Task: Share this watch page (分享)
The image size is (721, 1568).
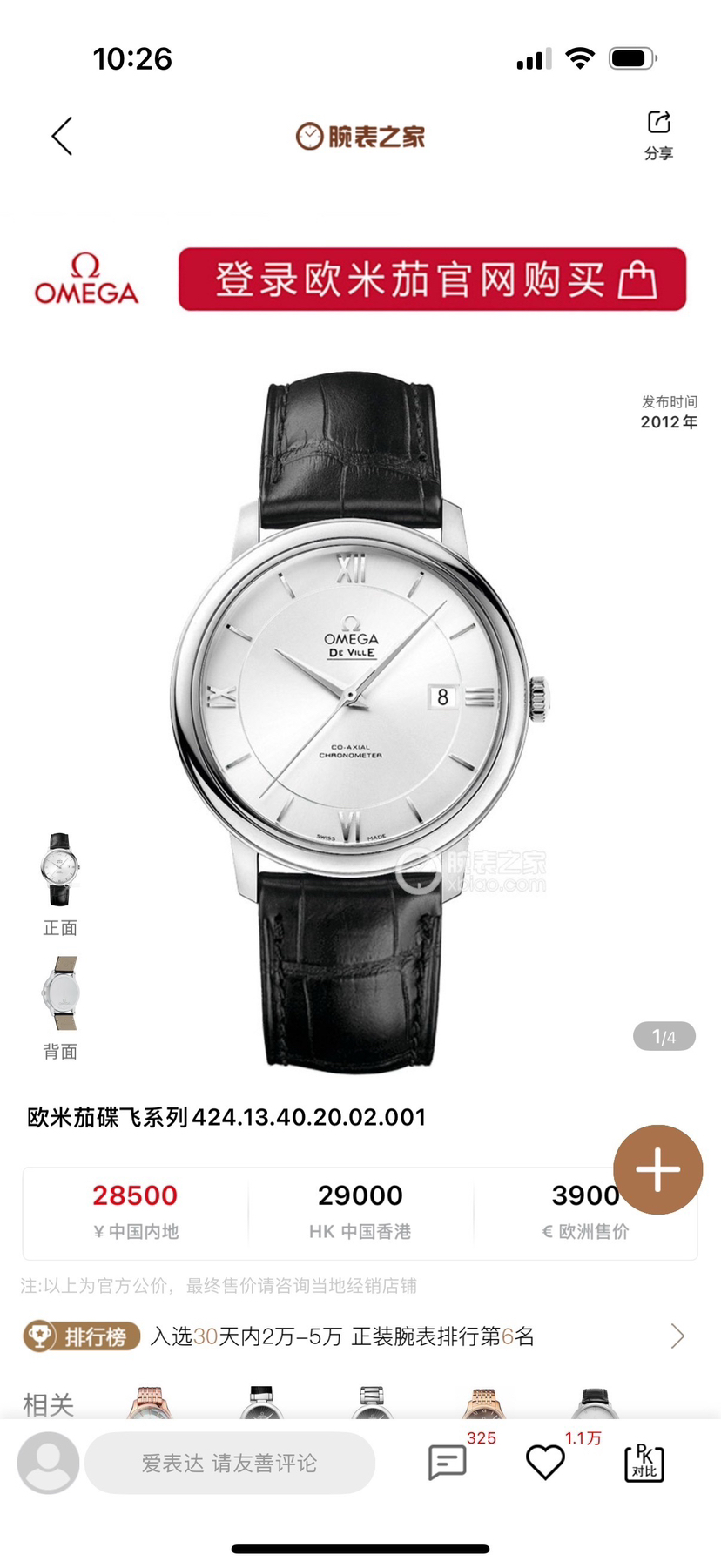Action: click(x=658, y=134)
